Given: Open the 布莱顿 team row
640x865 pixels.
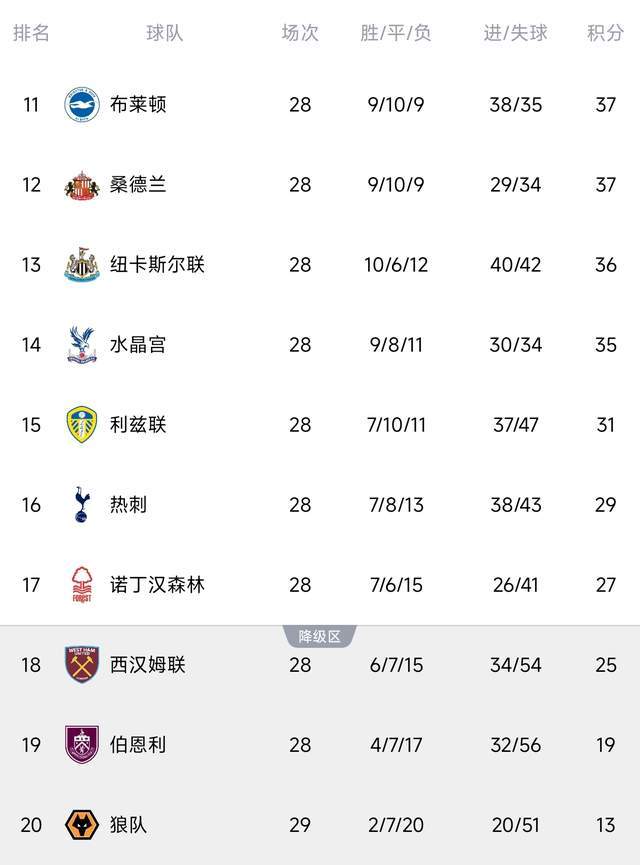Looking at the screenshot, I should click(x=138, y=104).
